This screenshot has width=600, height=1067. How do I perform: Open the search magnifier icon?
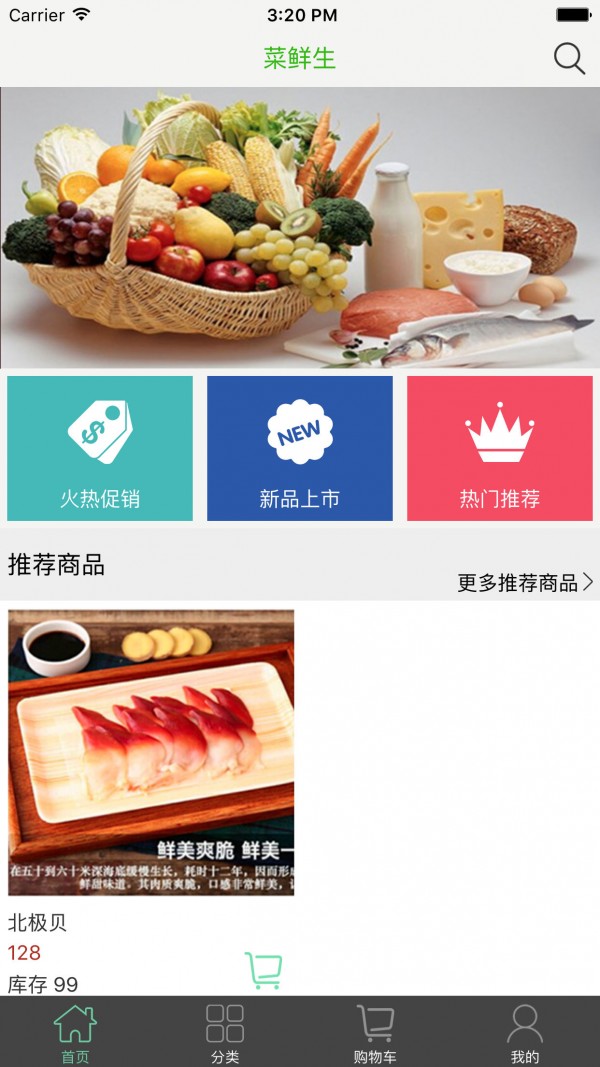pyautogui.click(x=569, y=59)
